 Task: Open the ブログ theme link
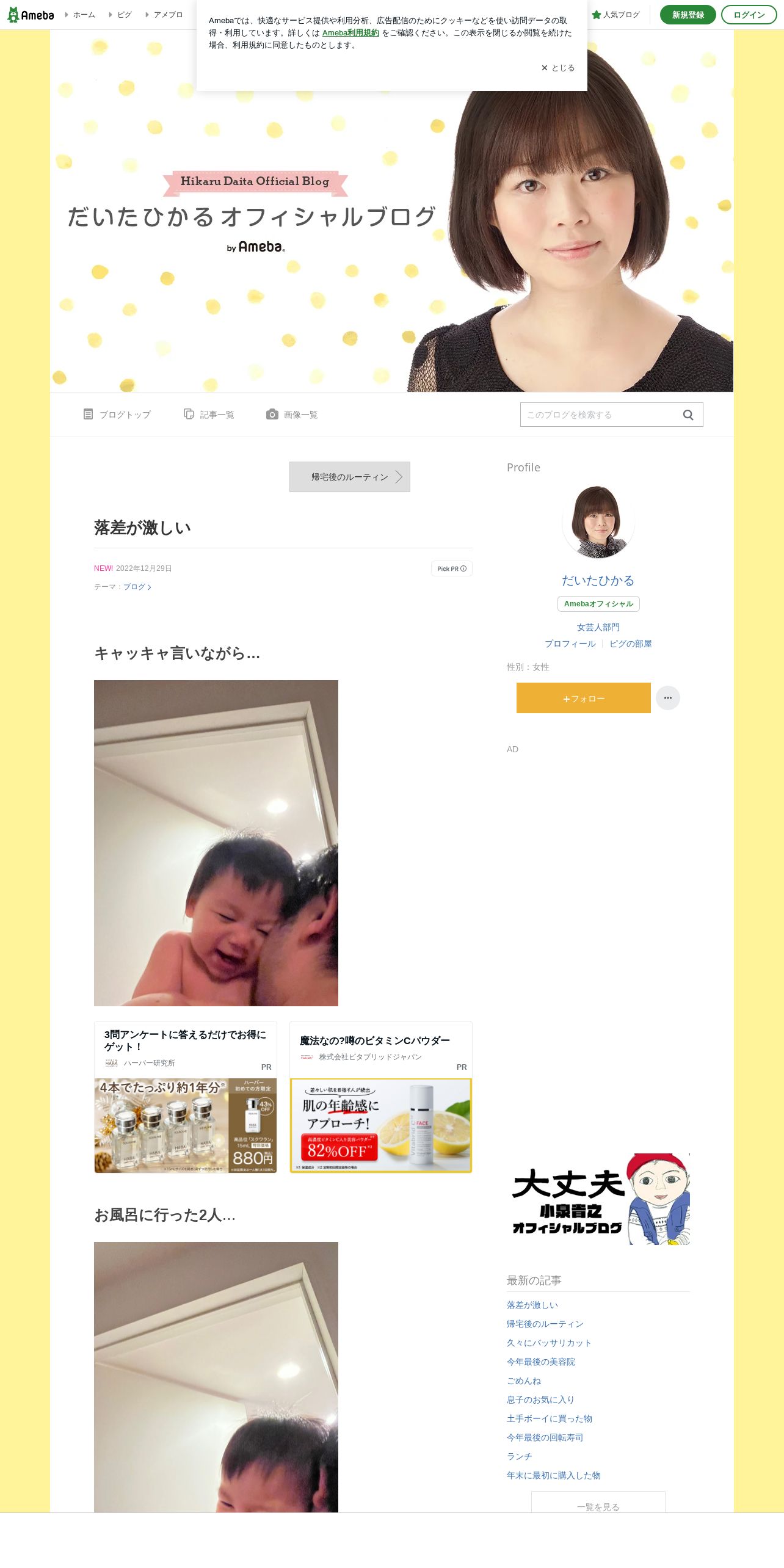pos(137,587)
